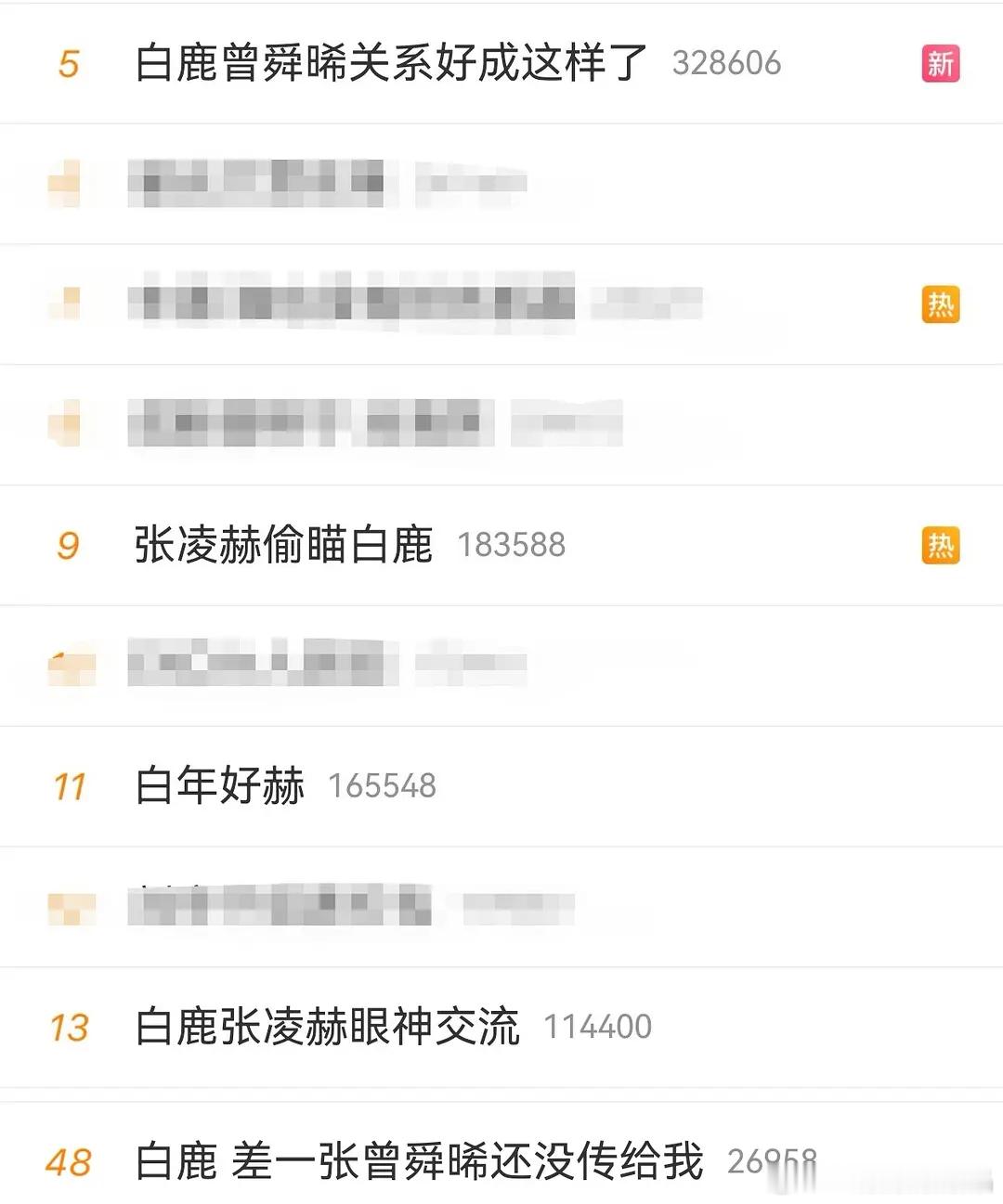Click the heat count 165548 beside 白年好赫
This screenshot has height=1204, width=1003.
pyautogui.click(x=383, y=786)
